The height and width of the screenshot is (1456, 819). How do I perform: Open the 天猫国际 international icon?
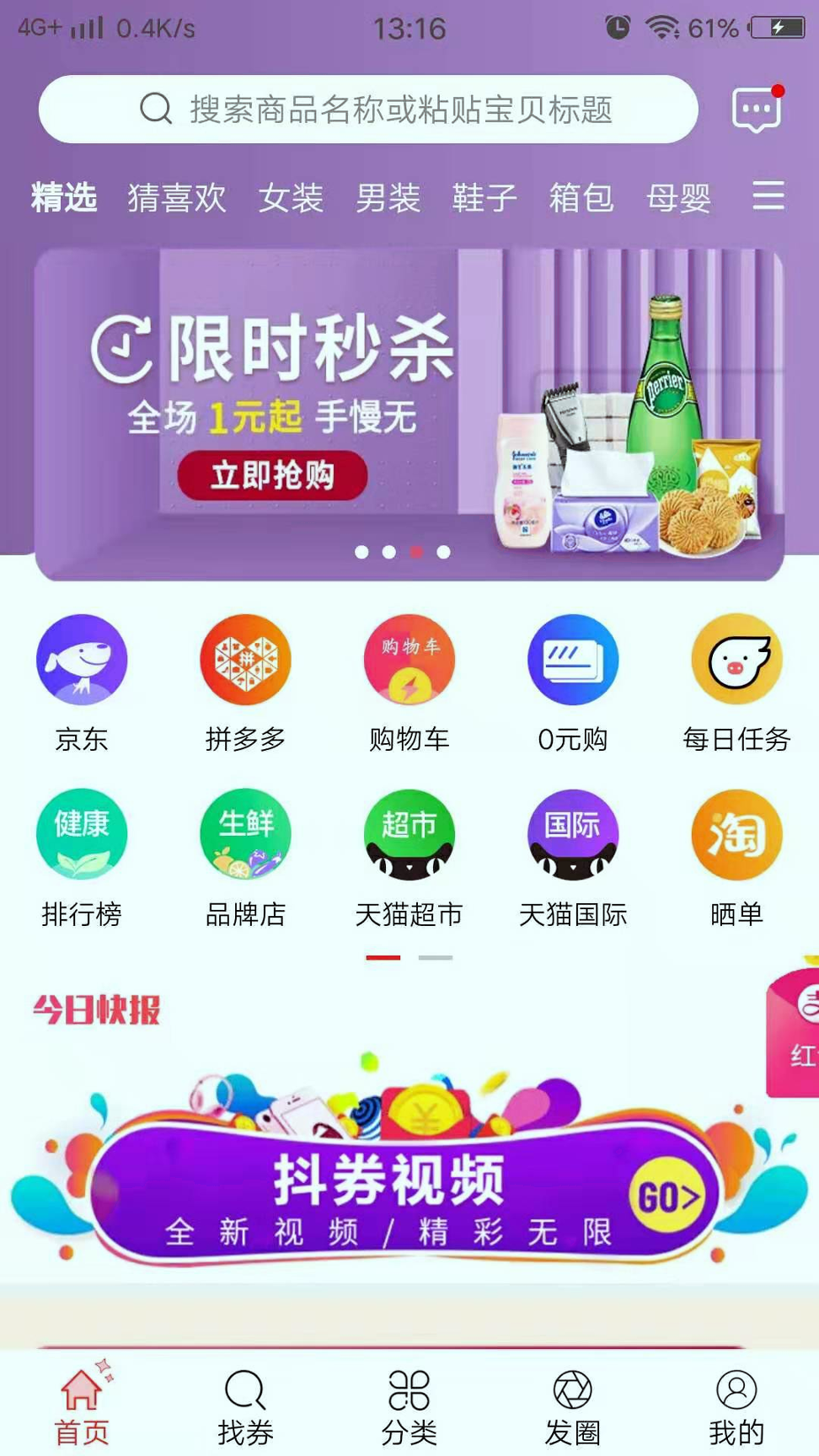pos(572,834)
